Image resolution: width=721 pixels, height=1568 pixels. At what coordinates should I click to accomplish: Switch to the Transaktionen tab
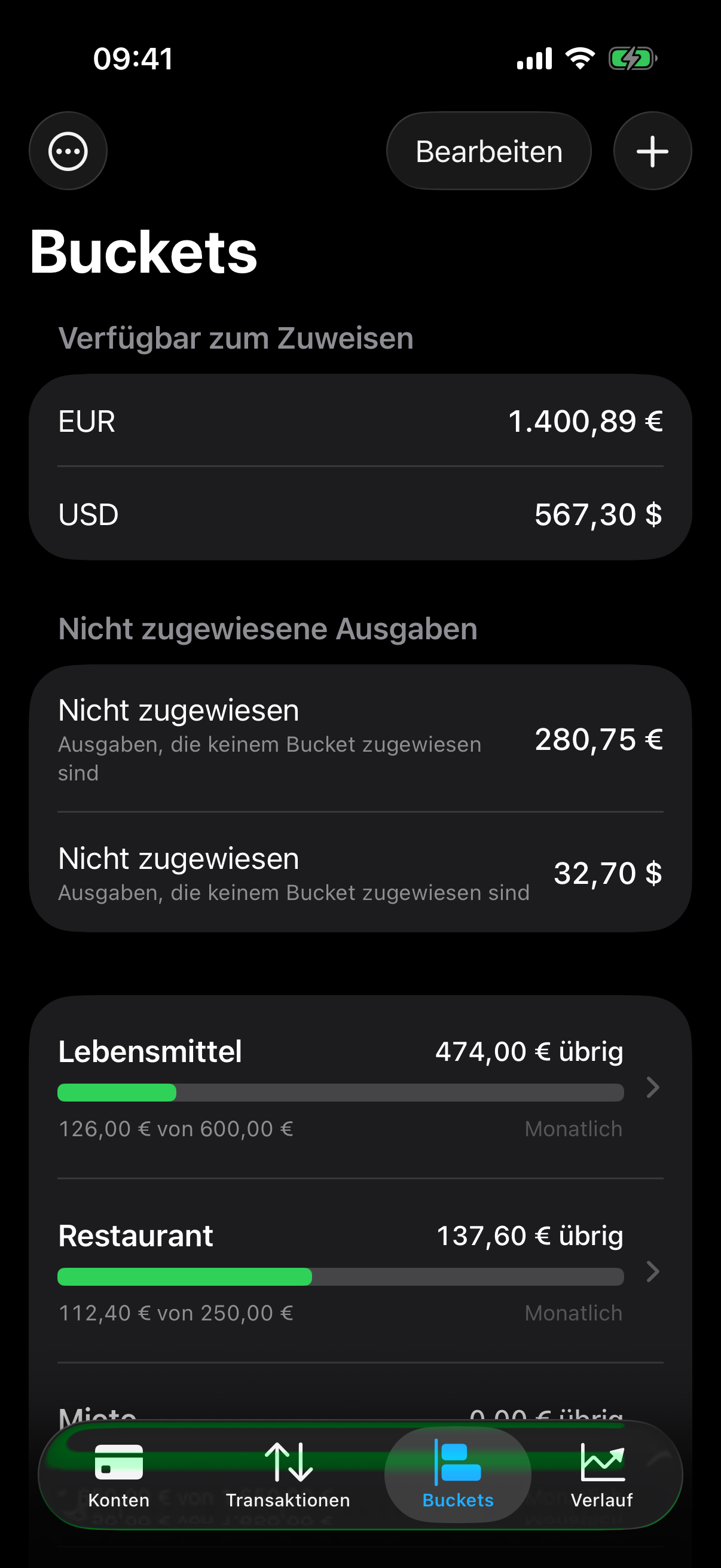(x=288, y=1475)
